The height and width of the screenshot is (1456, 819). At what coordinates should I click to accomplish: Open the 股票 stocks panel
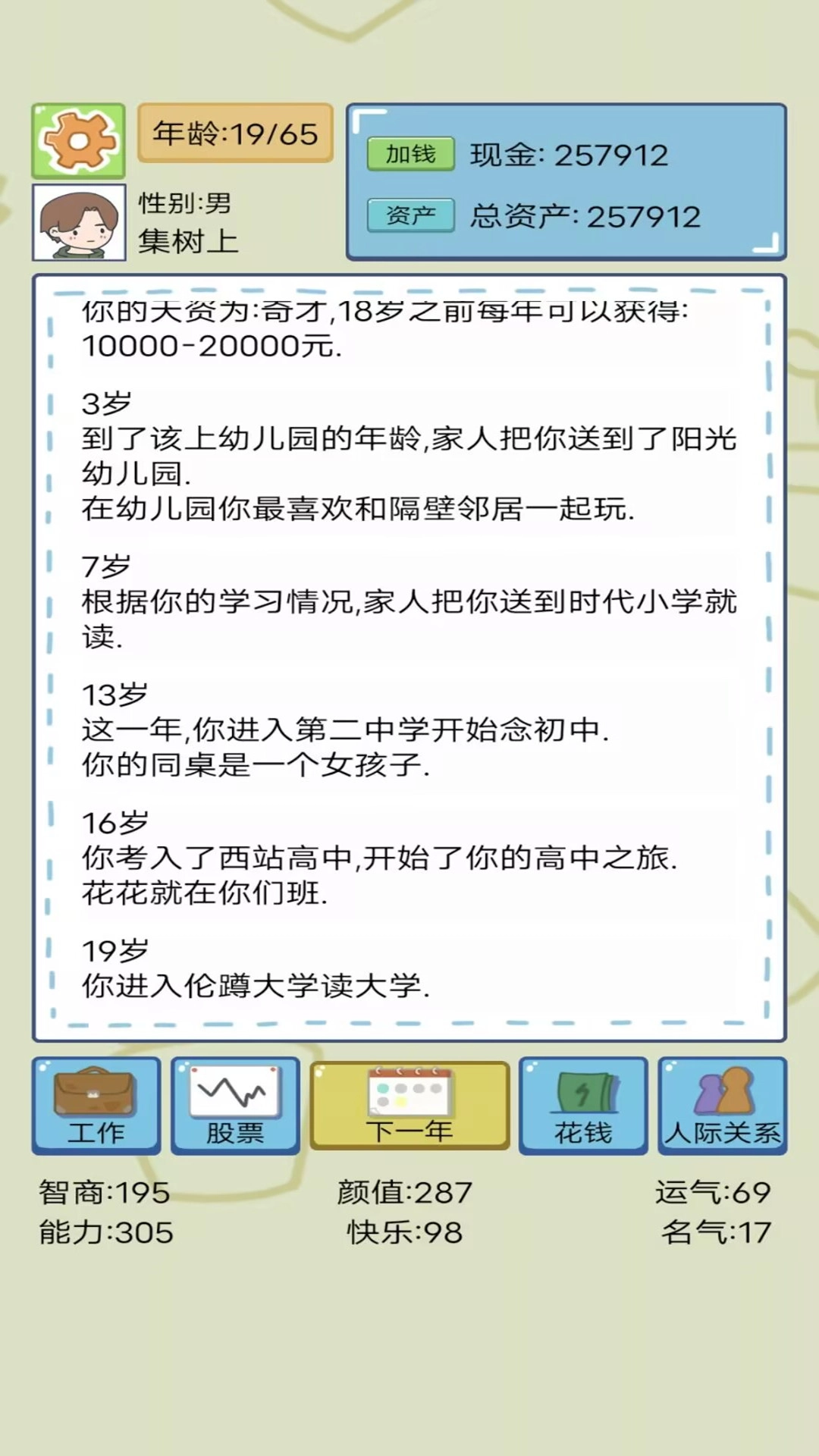coord(235,1105)
